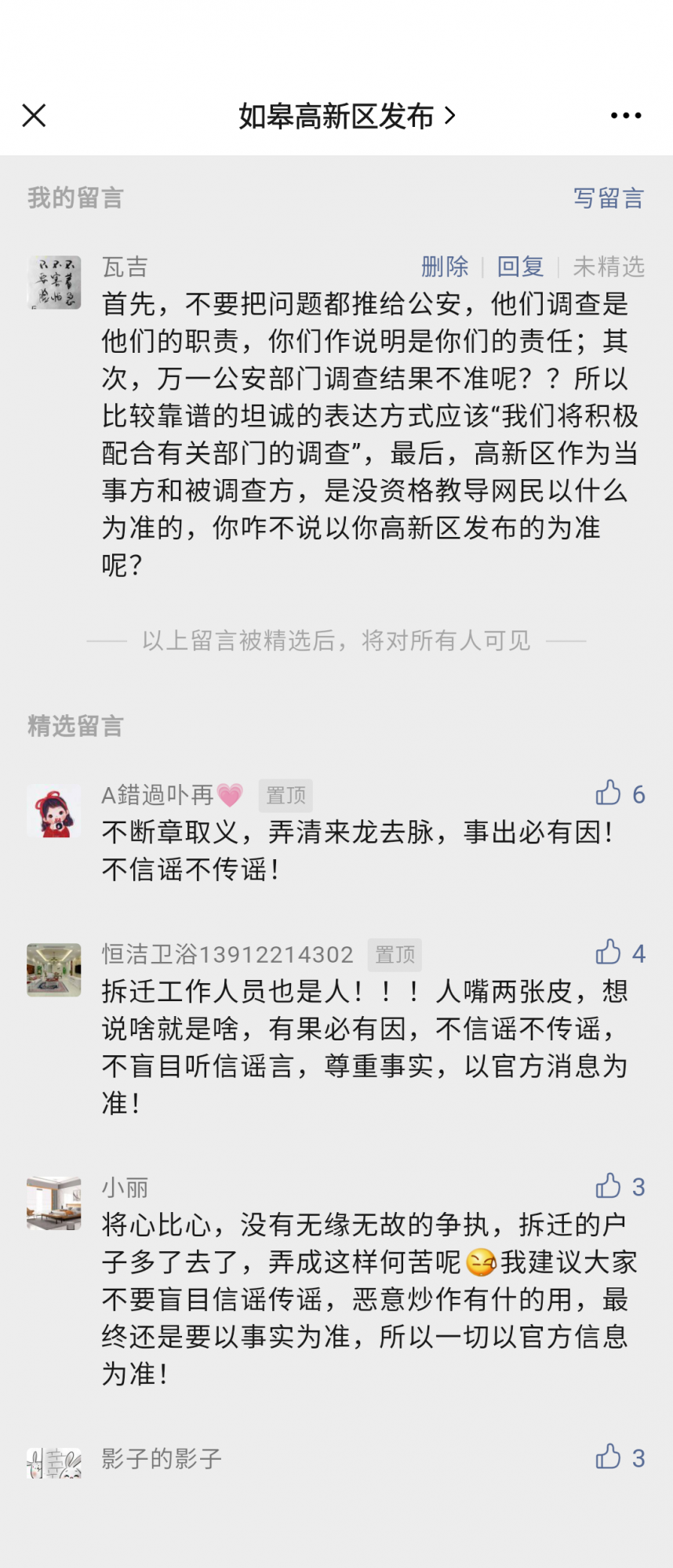The height and width of the screenshot is (1568, 673).
Task: Expand account details via the title chevron
Action: tap(450, 115)
